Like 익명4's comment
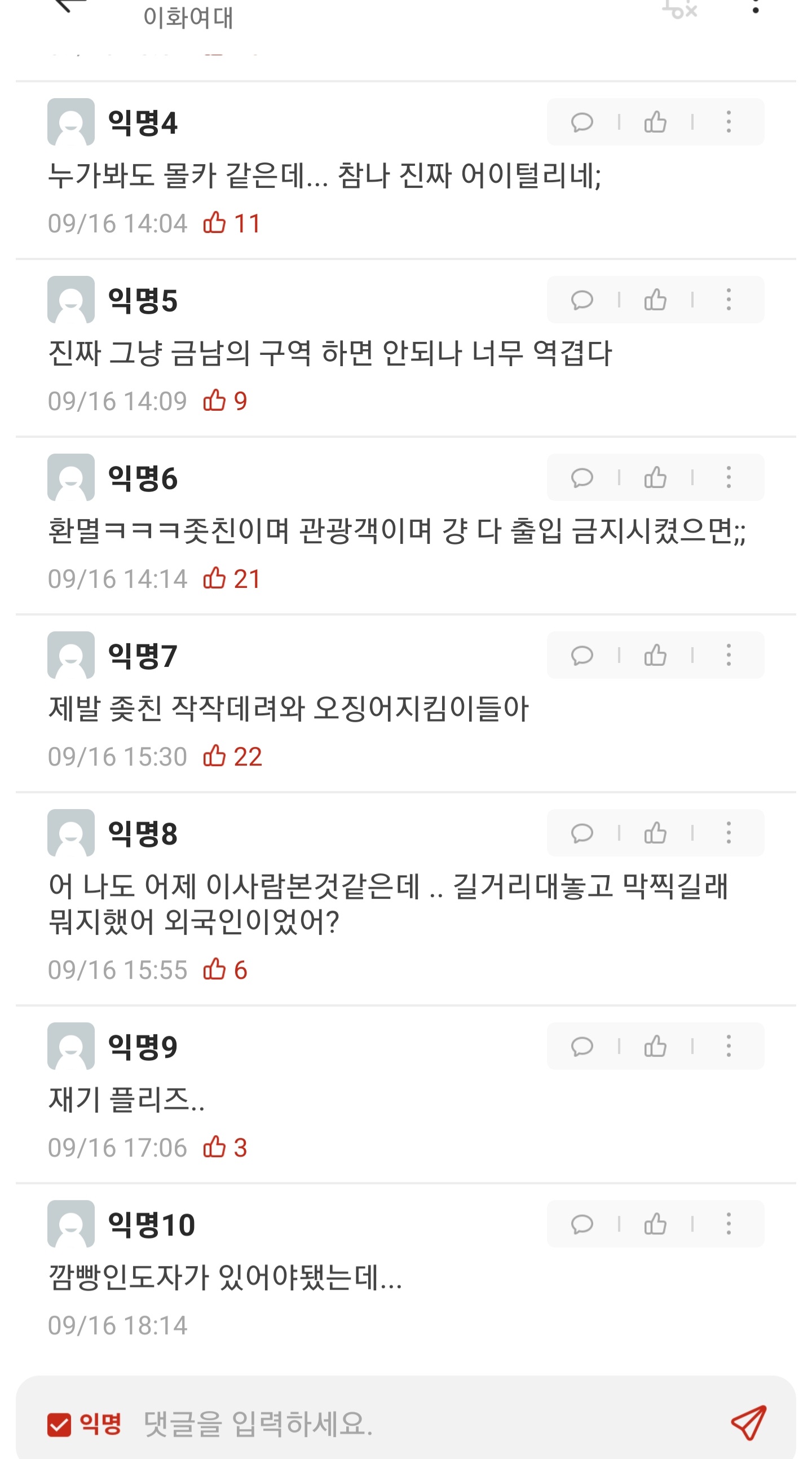Screen dimensions: 812x1459 pyautogui.click(x=655, y=122)
